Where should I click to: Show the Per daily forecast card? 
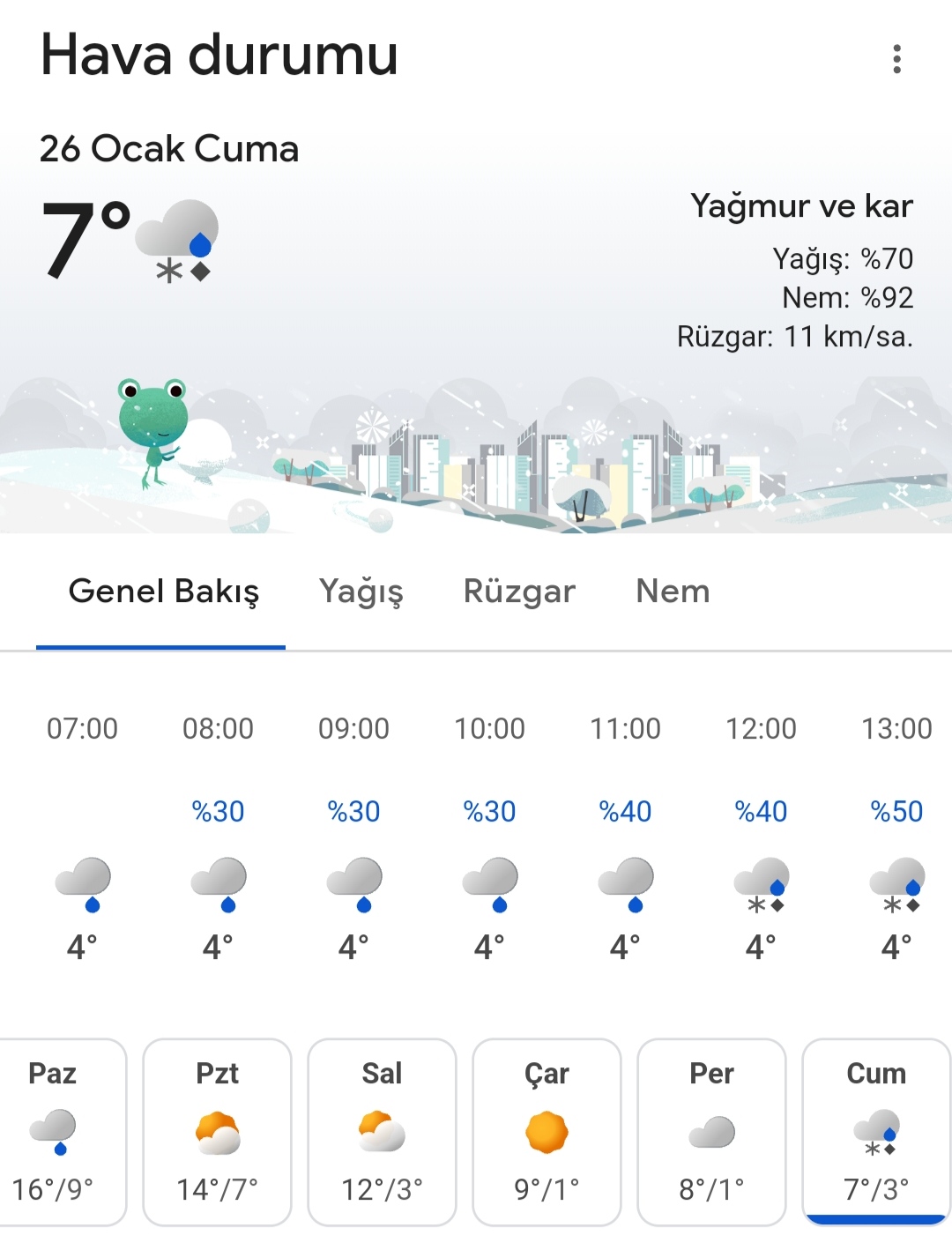pos(711,1132)
